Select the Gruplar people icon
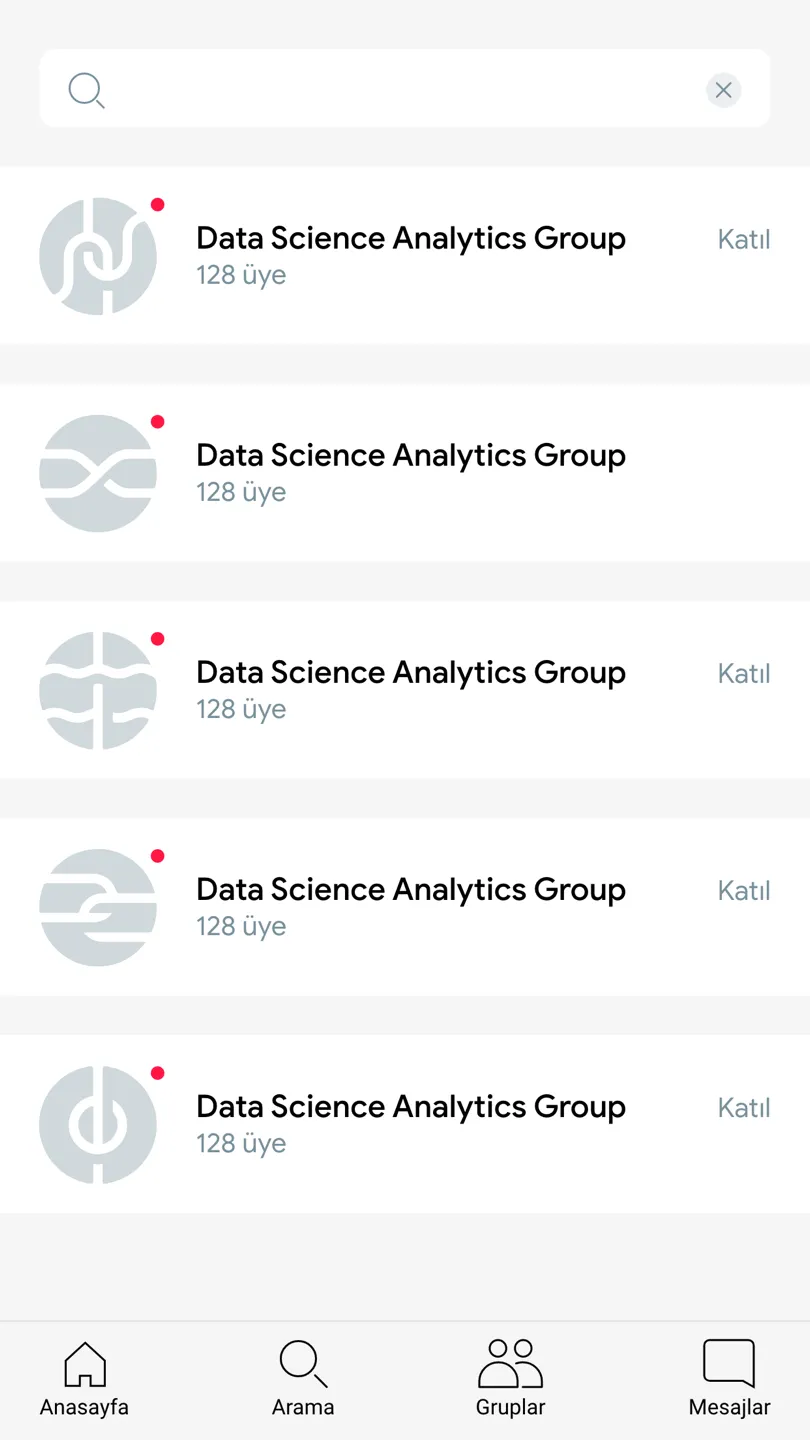 click(x=510, y=1362)
